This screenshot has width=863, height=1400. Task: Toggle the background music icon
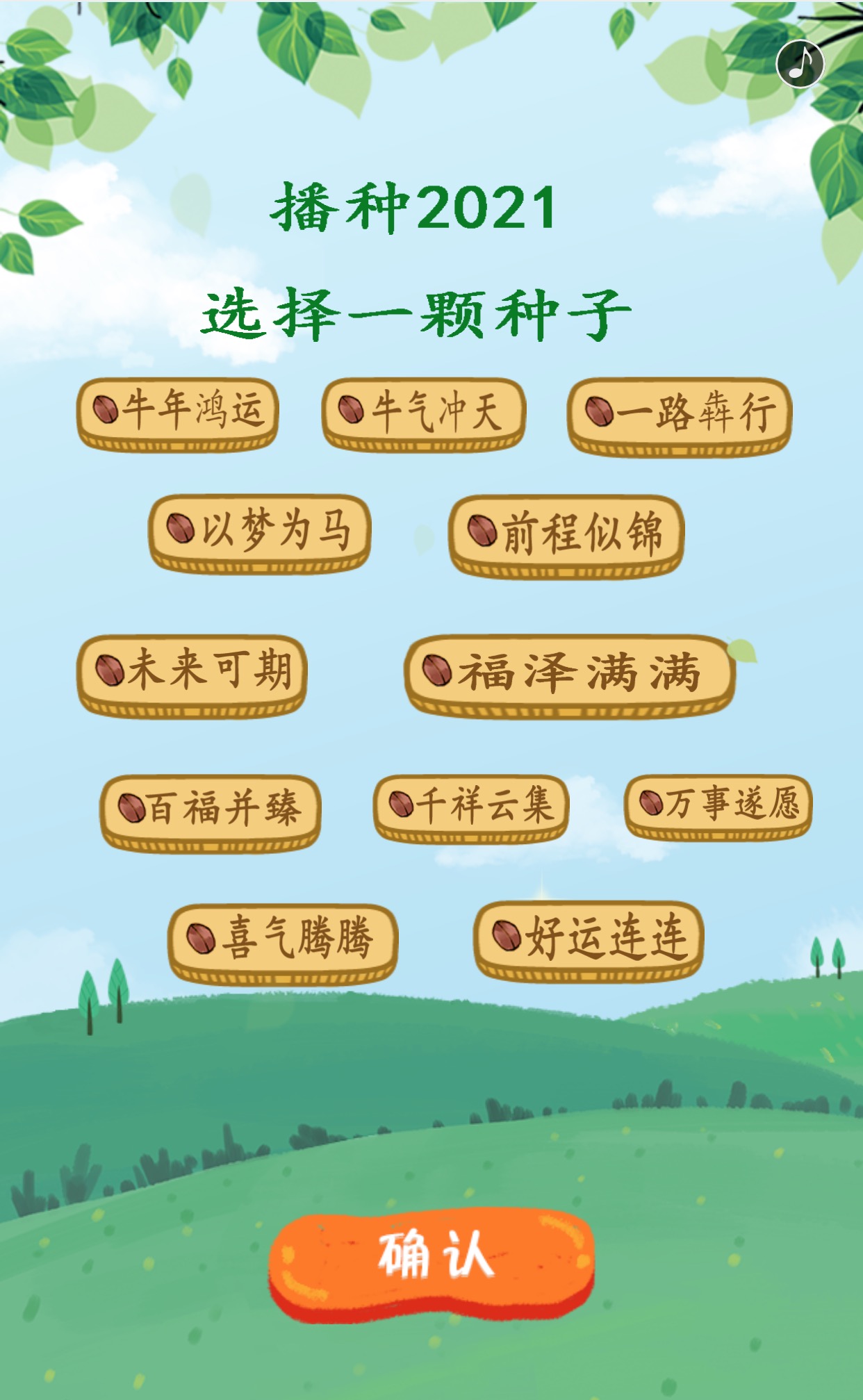click(x=800, y=64)
